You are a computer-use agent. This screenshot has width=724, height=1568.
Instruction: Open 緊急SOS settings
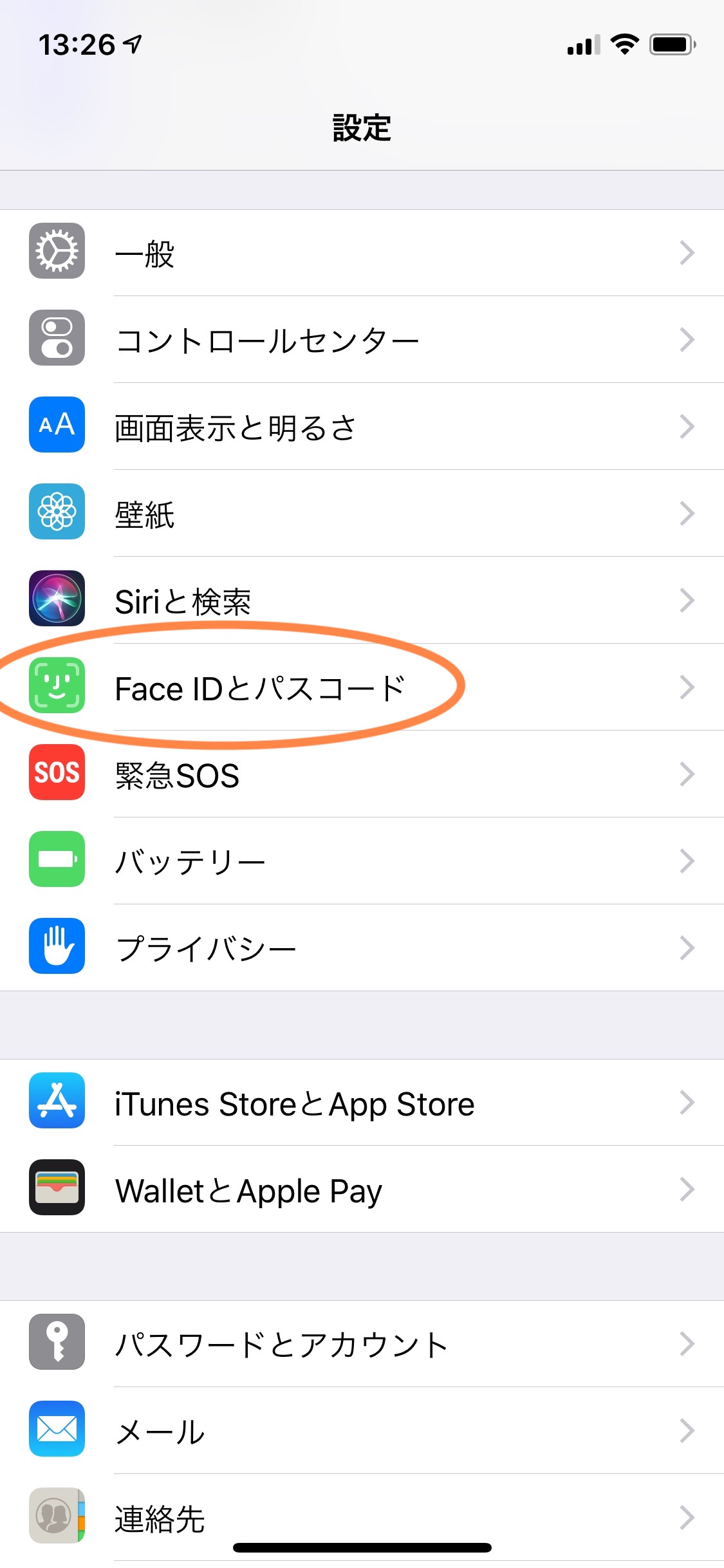tap(360, 774)
